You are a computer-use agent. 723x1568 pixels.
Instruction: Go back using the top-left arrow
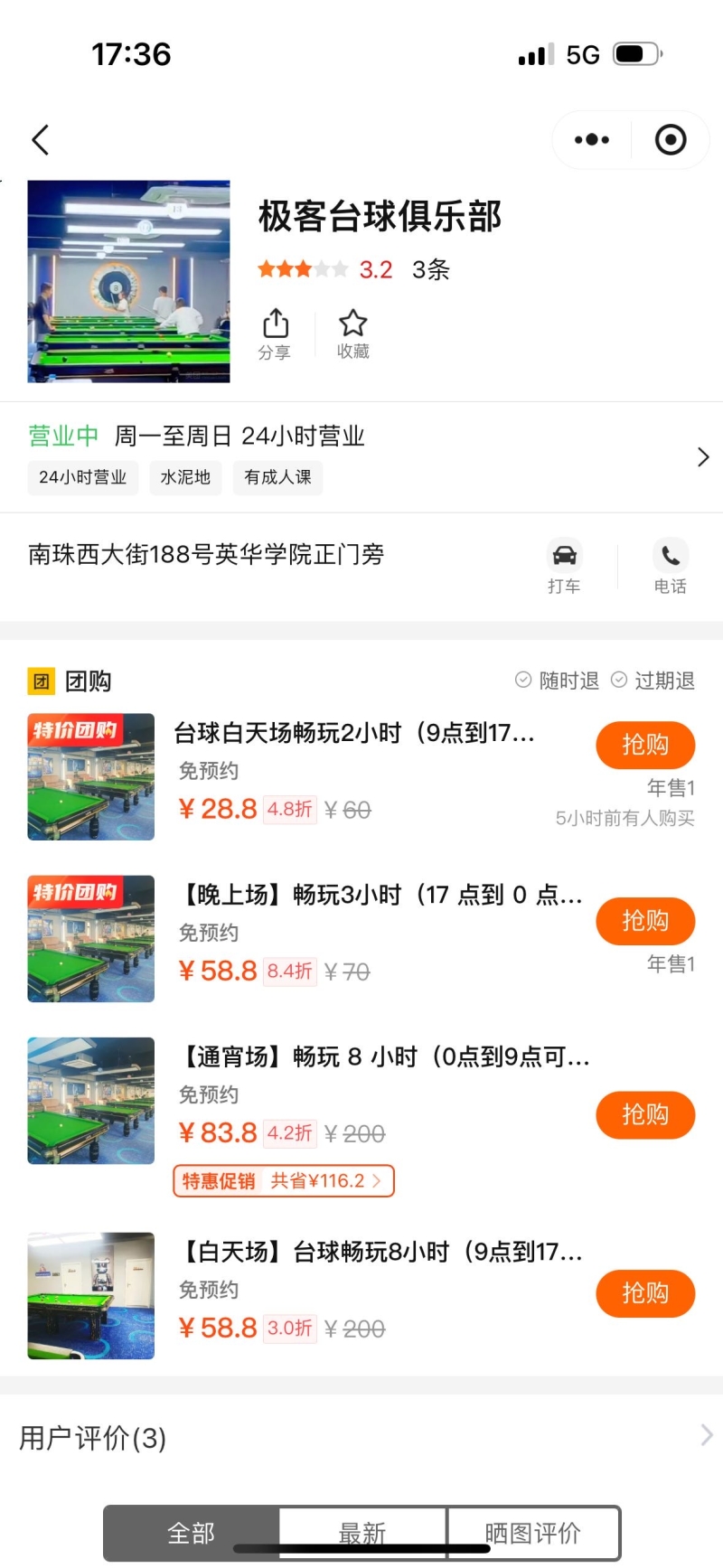pyautogui.click(x=41, y=140)
